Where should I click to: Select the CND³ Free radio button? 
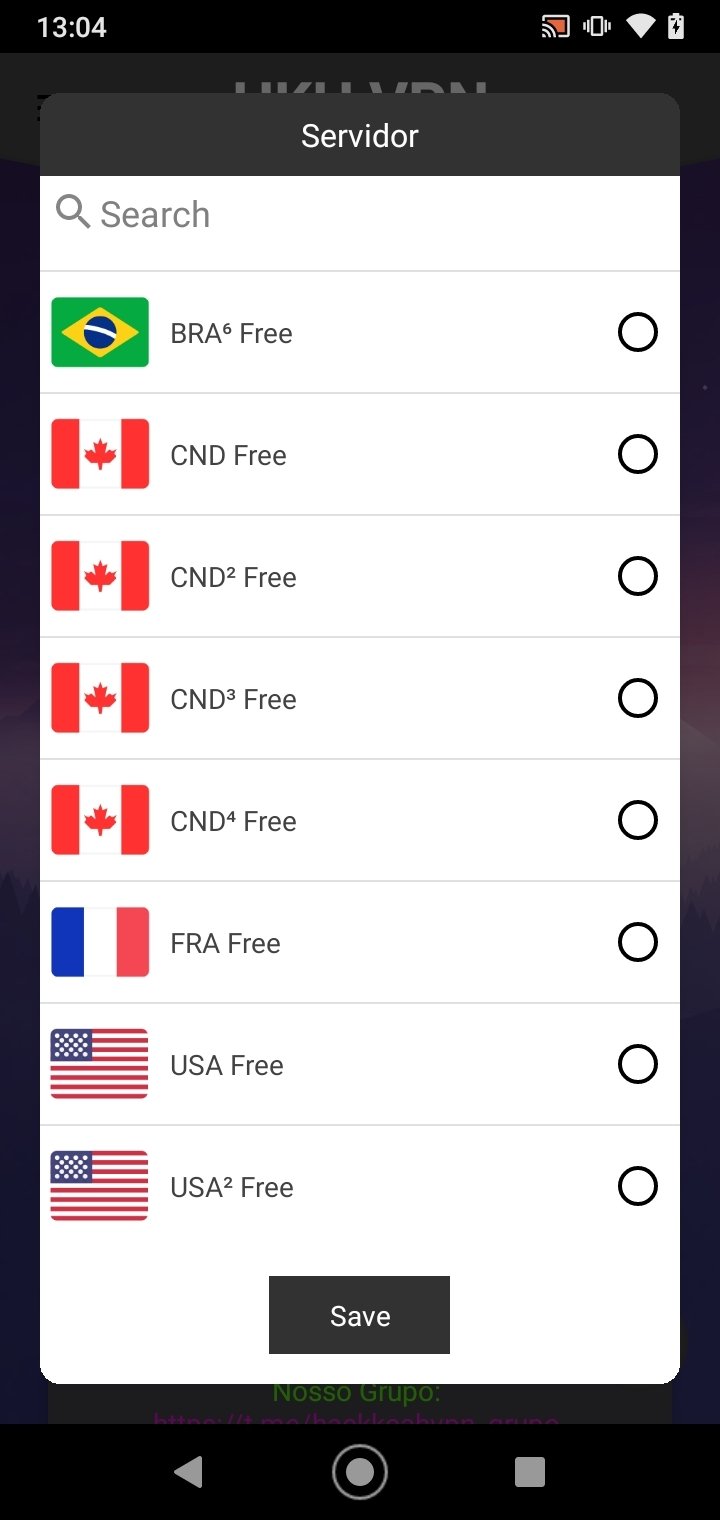coord(638,698)
